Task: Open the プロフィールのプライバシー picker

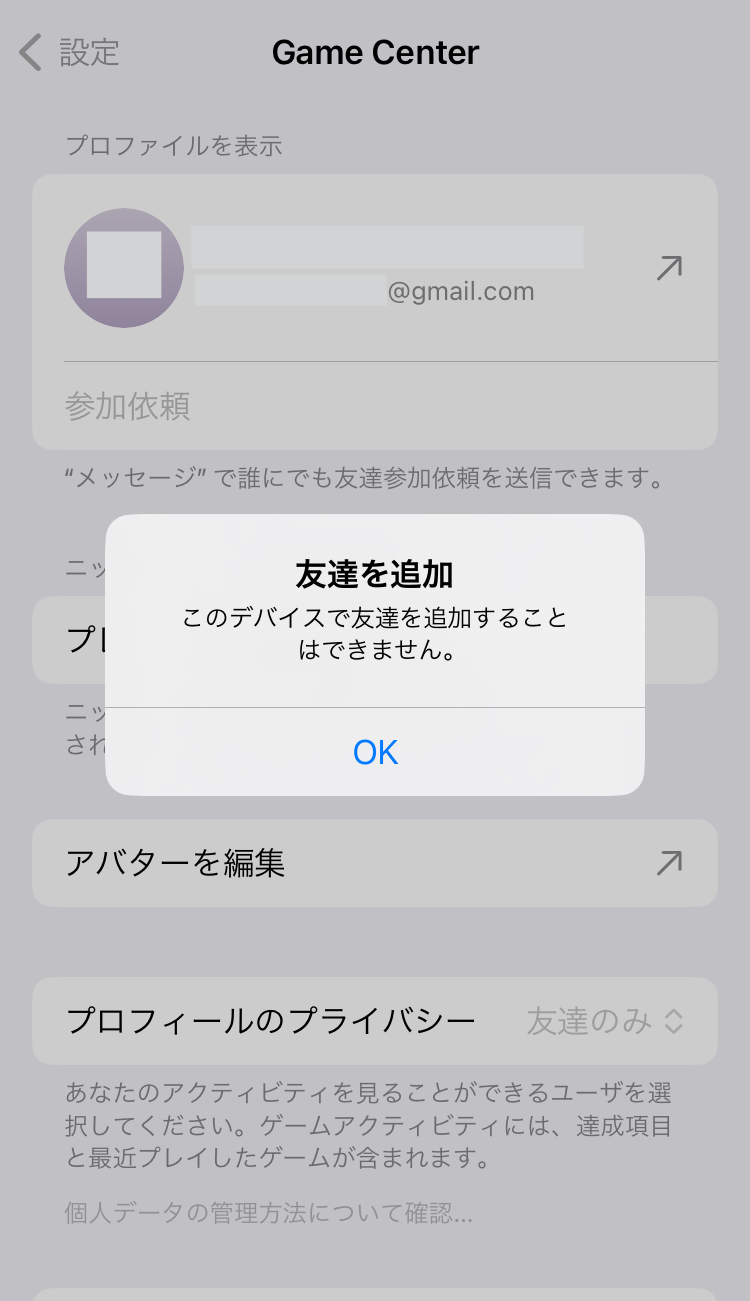Action: point(375,1021)
